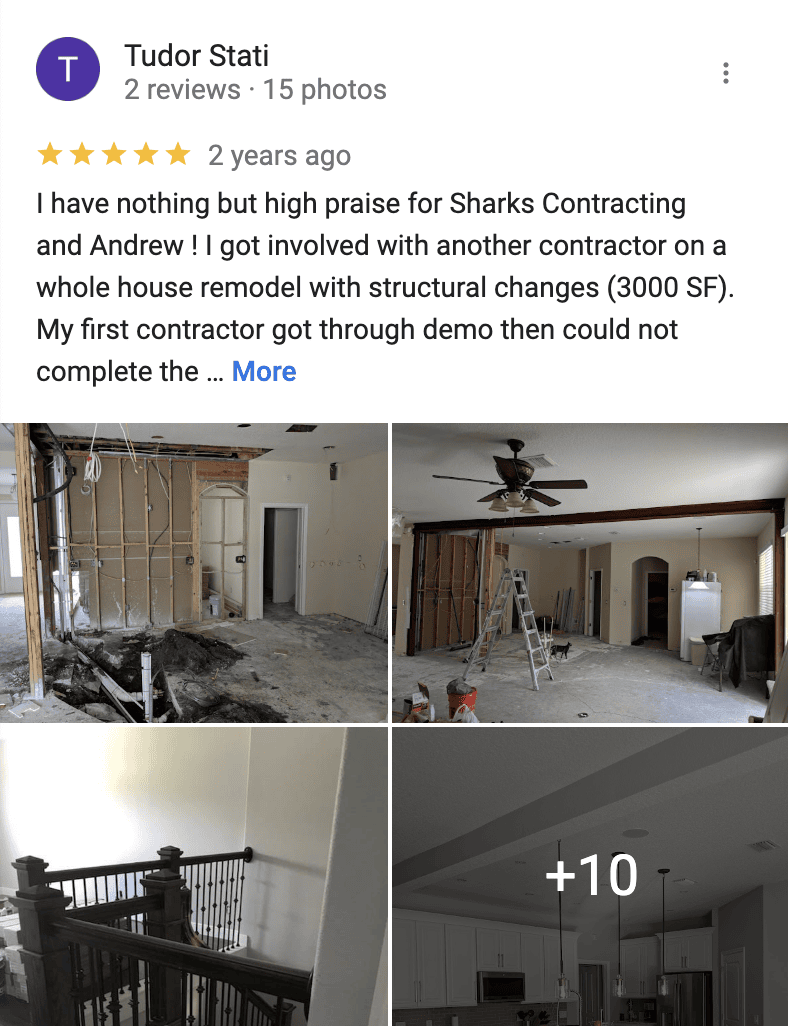Open photo of demolished wall with studs

pyautogui.click(x=194, y=572)
